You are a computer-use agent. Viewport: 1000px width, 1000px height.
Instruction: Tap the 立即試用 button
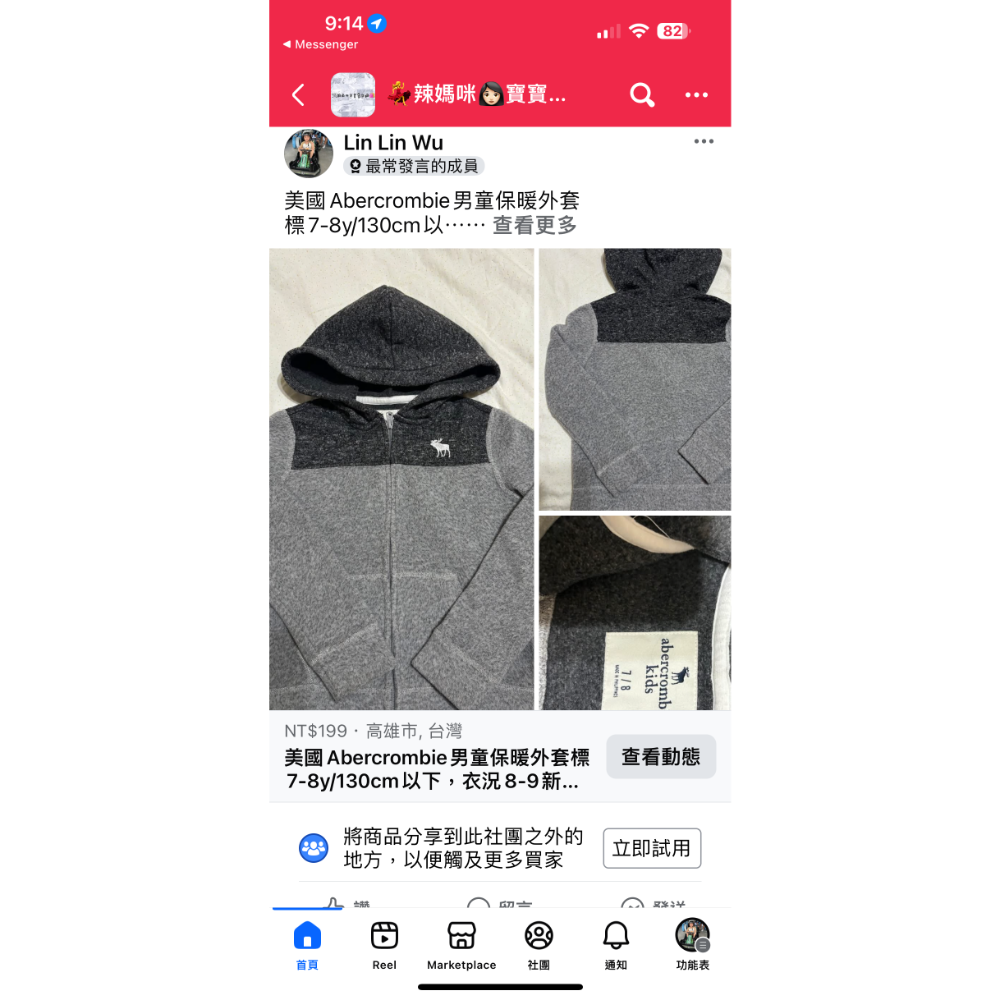pos(651,848)
